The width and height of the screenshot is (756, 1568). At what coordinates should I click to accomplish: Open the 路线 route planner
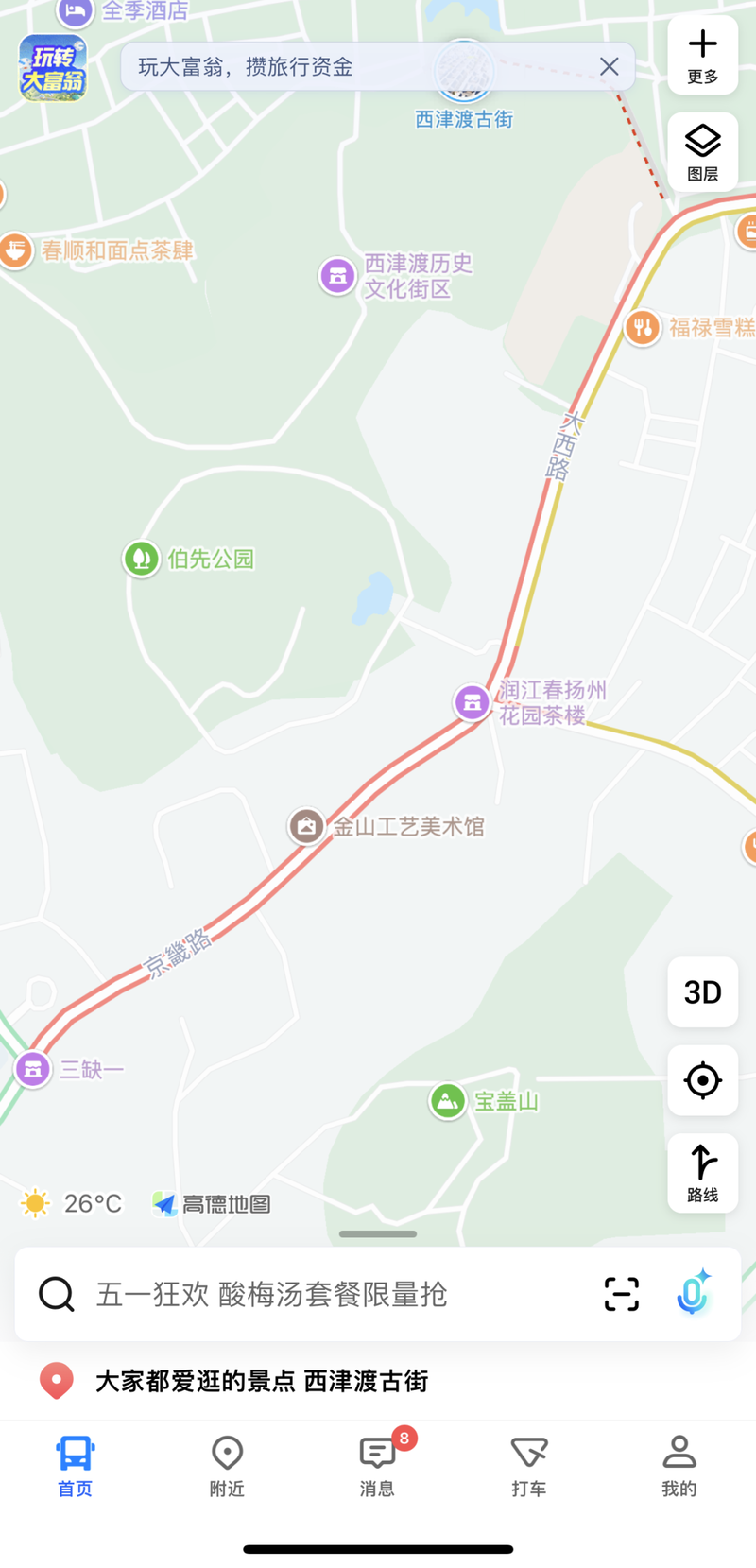[702, 1173]
